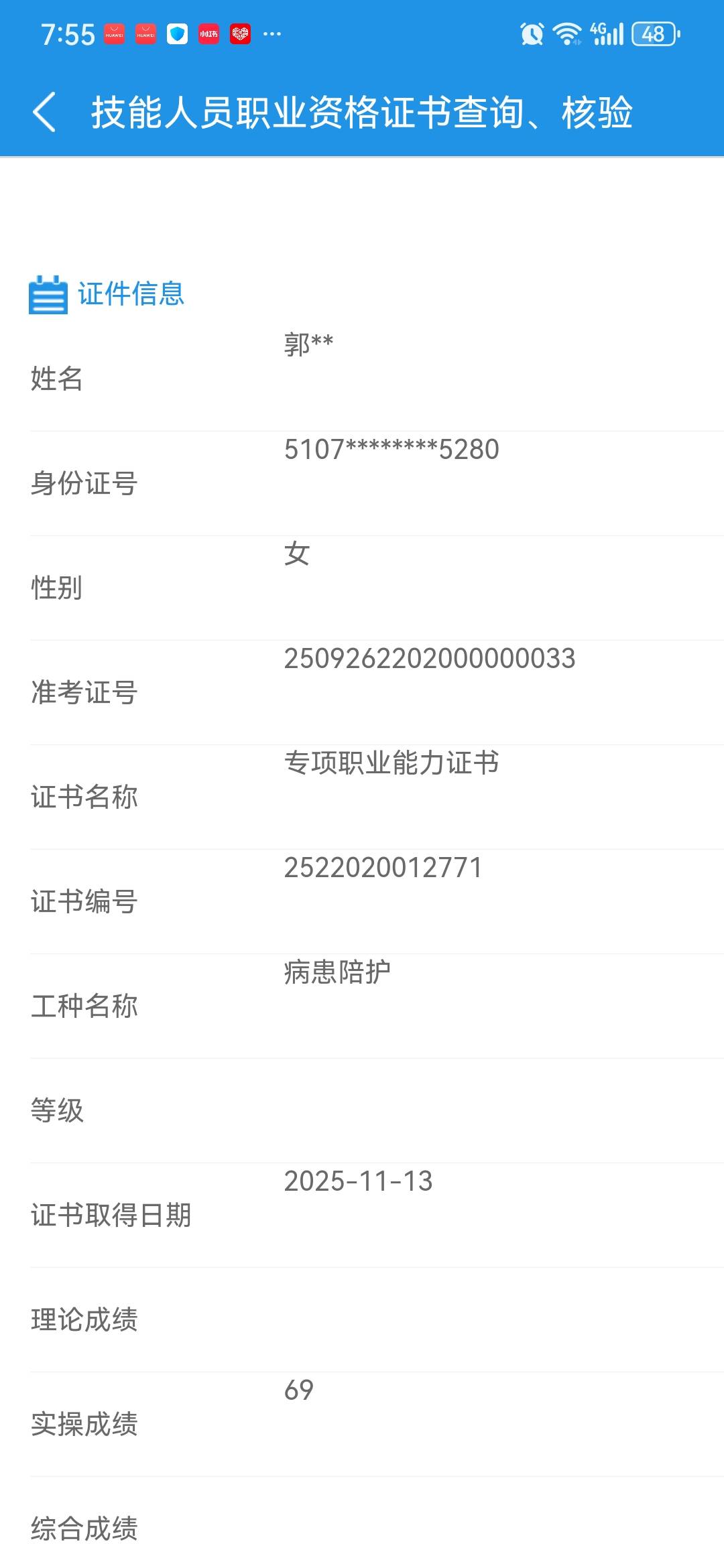Go back from certificate verification page
Viewport: 724px width, 1568px height.
tap(44, 112)
